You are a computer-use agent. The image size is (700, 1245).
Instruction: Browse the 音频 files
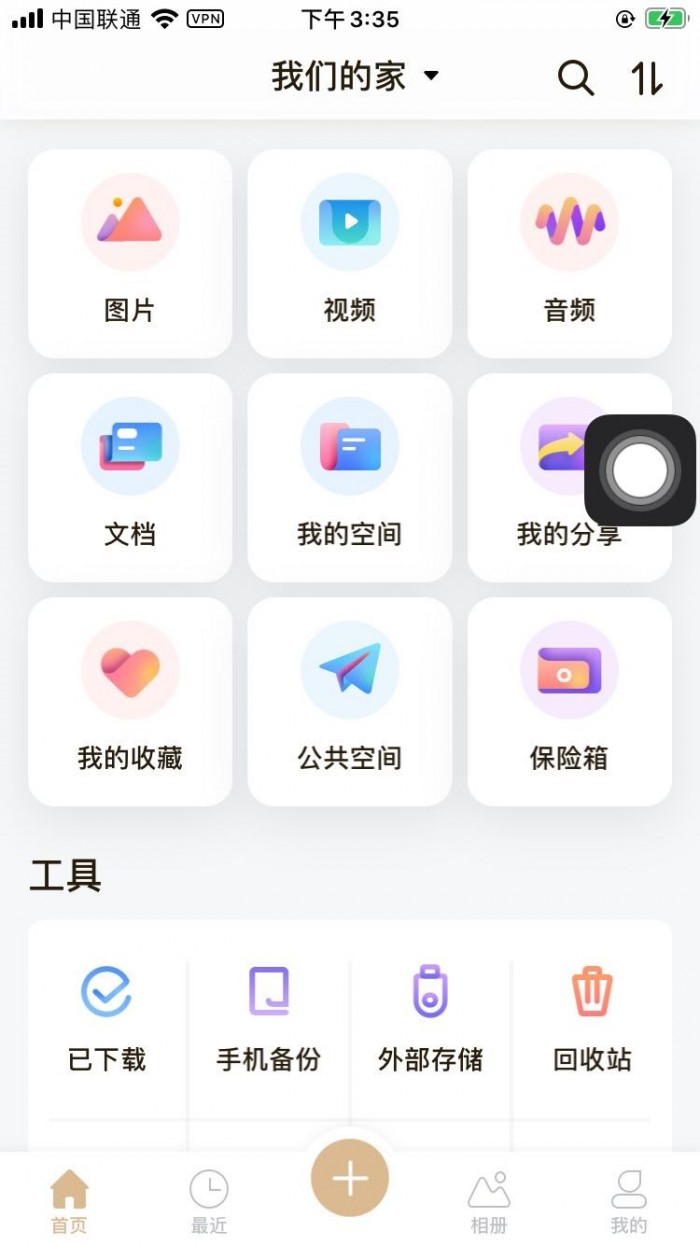[569, 253]
